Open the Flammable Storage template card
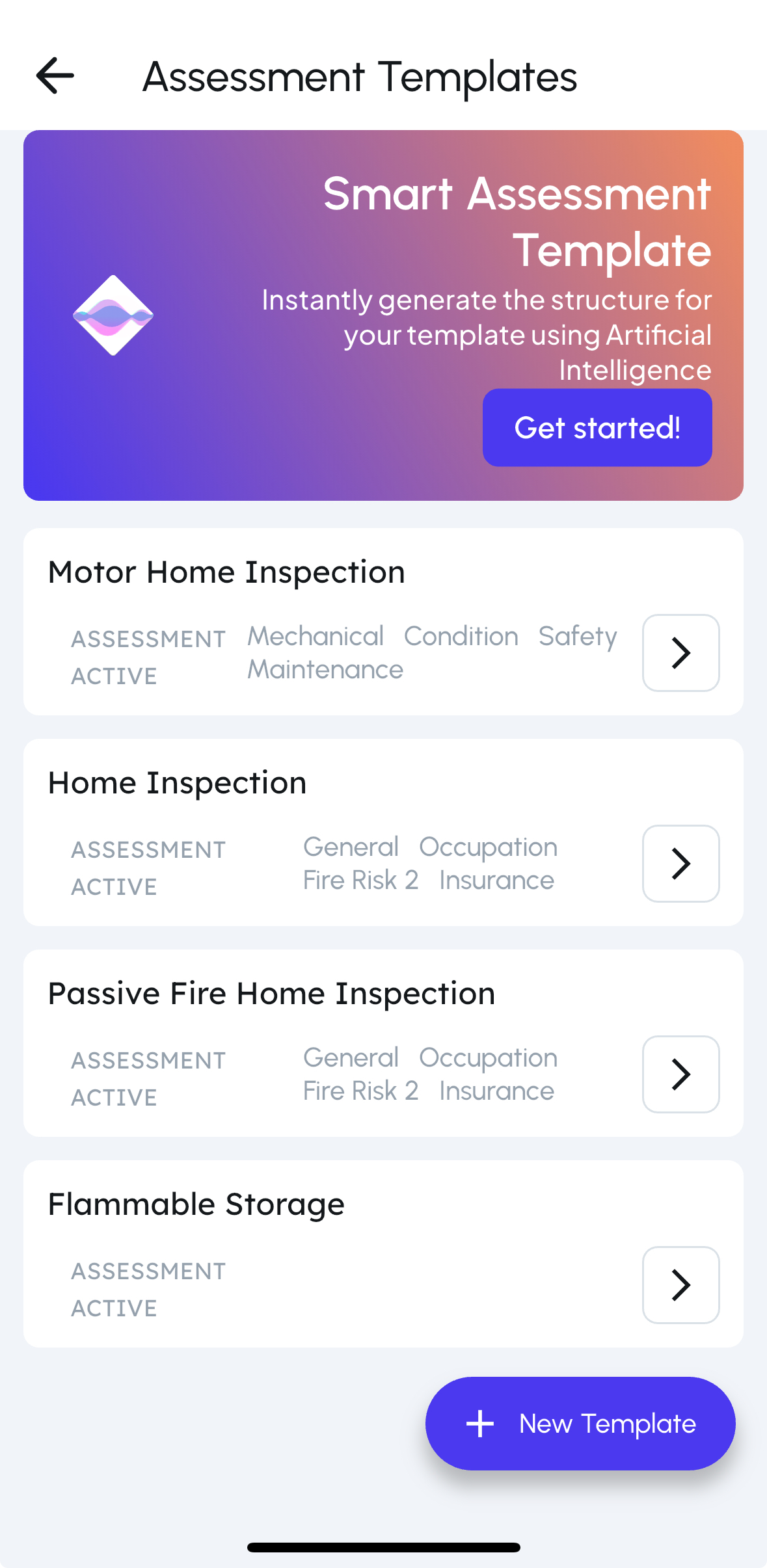767x1568 pixels. (x=383, y=1253)
